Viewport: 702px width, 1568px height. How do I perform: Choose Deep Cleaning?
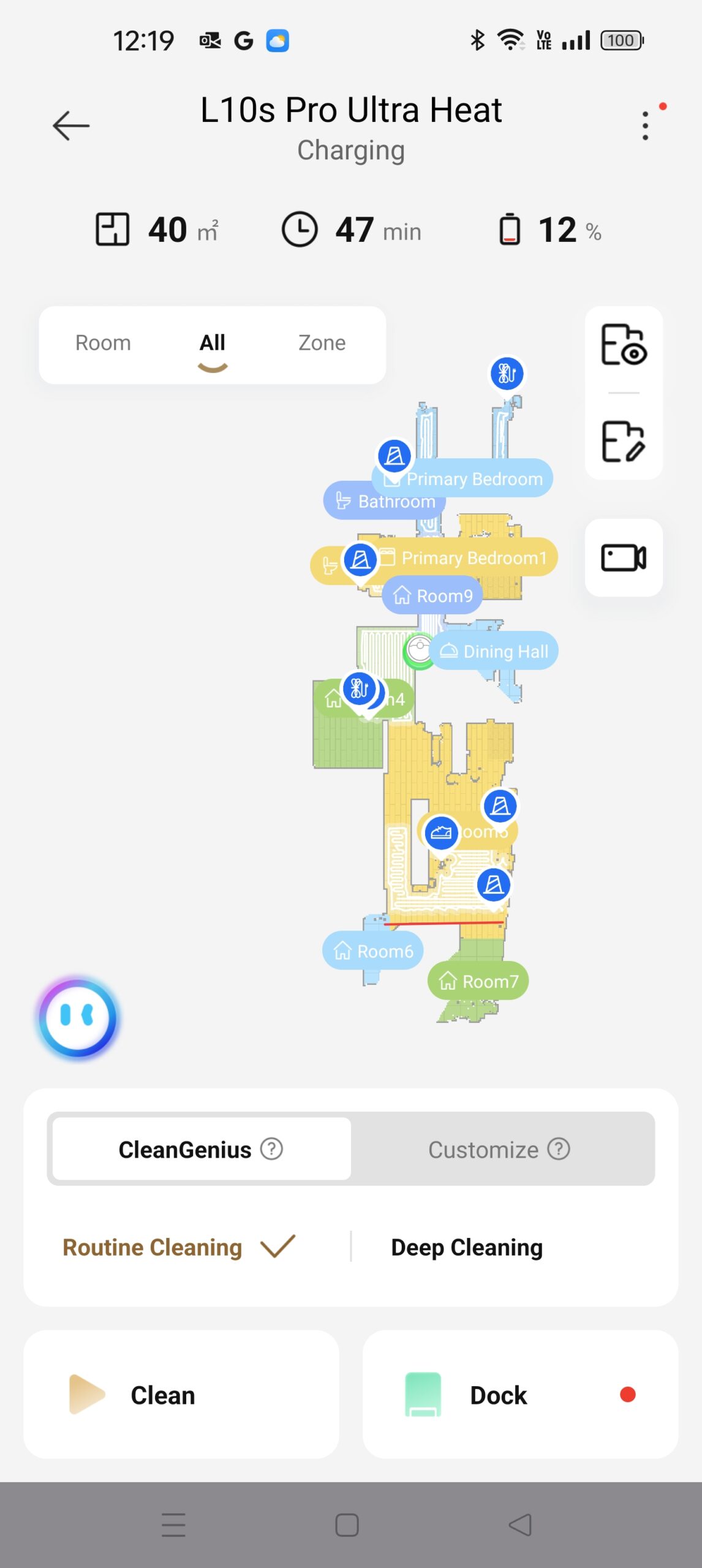pos(467,1247)
